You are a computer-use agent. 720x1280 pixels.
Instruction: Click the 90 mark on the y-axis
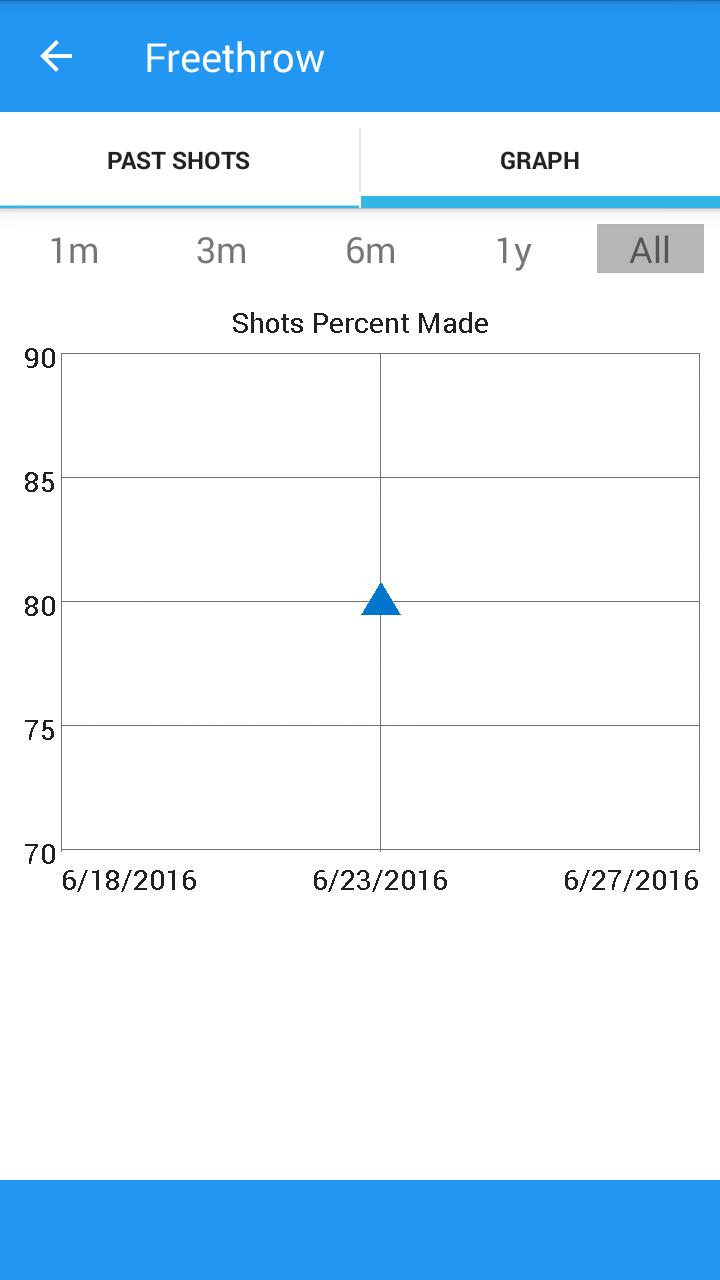(x=40, y=358)
